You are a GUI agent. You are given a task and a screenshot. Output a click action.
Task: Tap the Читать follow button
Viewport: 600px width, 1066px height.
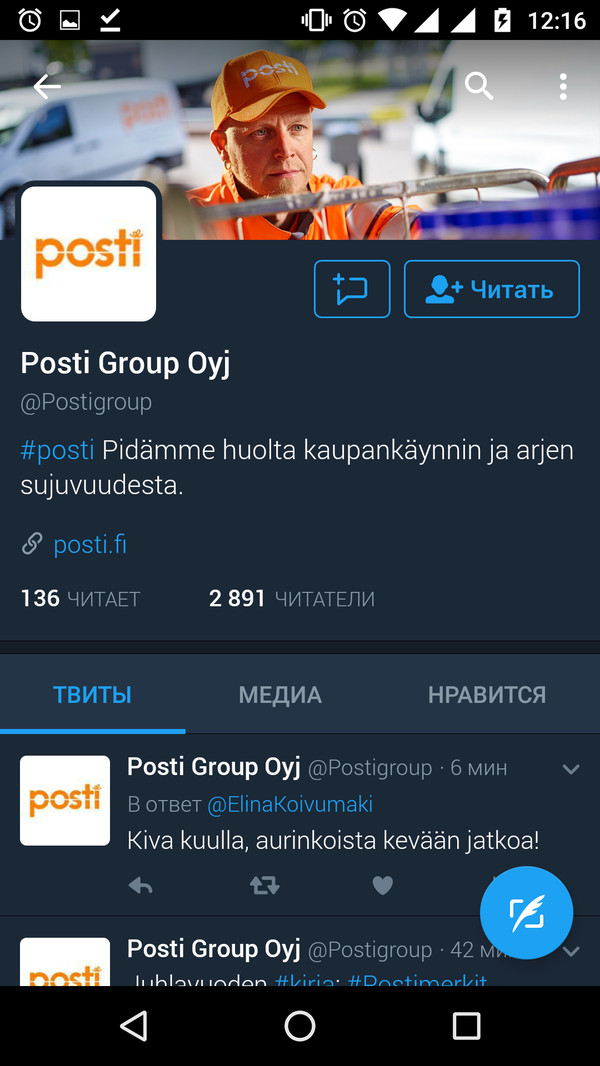[x=491, y=289]
